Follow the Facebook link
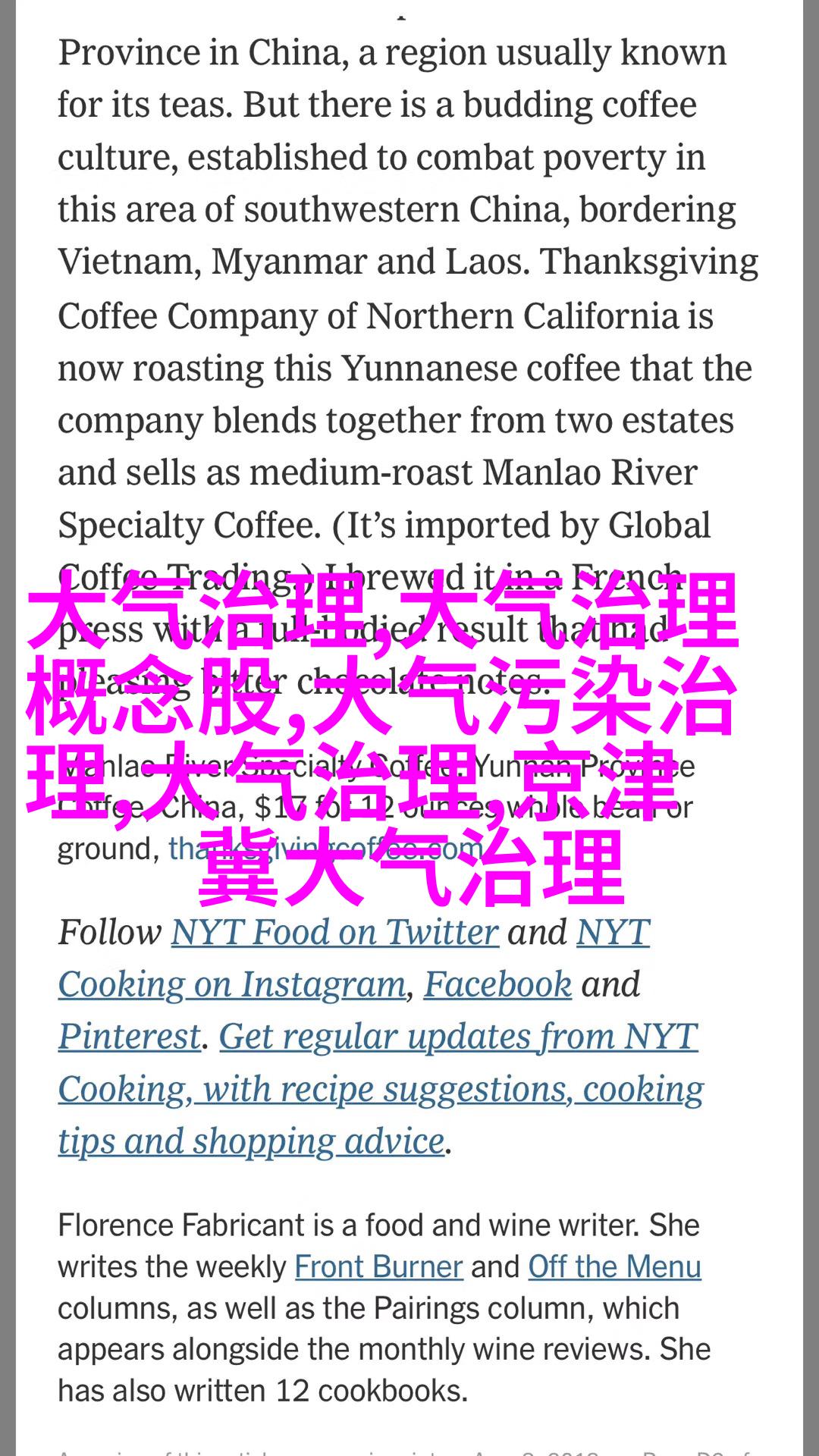 pyautogui.click(x=497, y=984)
